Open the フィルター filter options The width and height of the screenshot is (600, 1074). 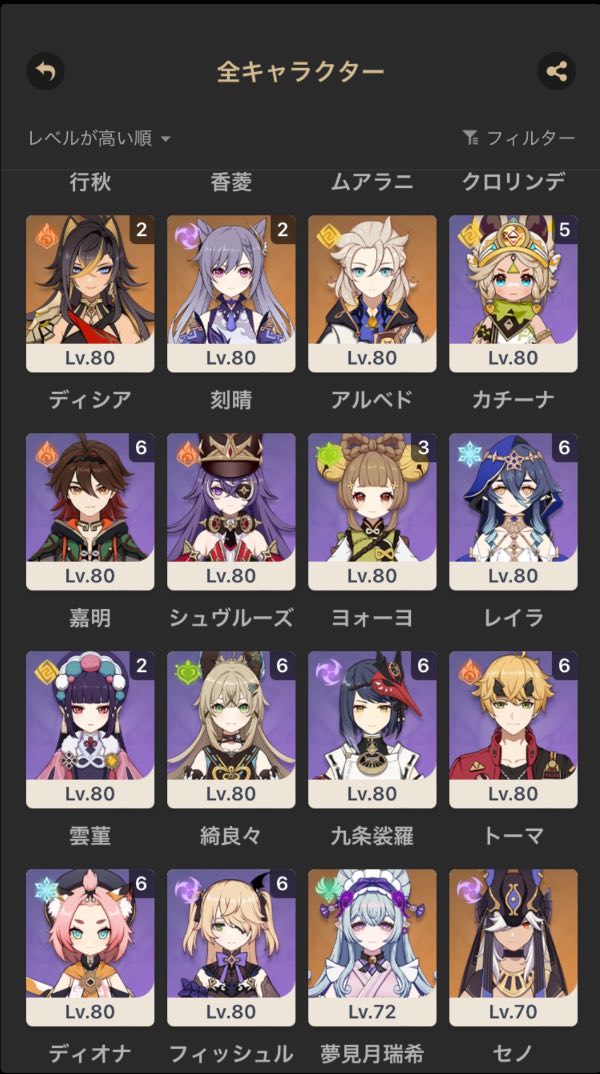tap(518, 138)
